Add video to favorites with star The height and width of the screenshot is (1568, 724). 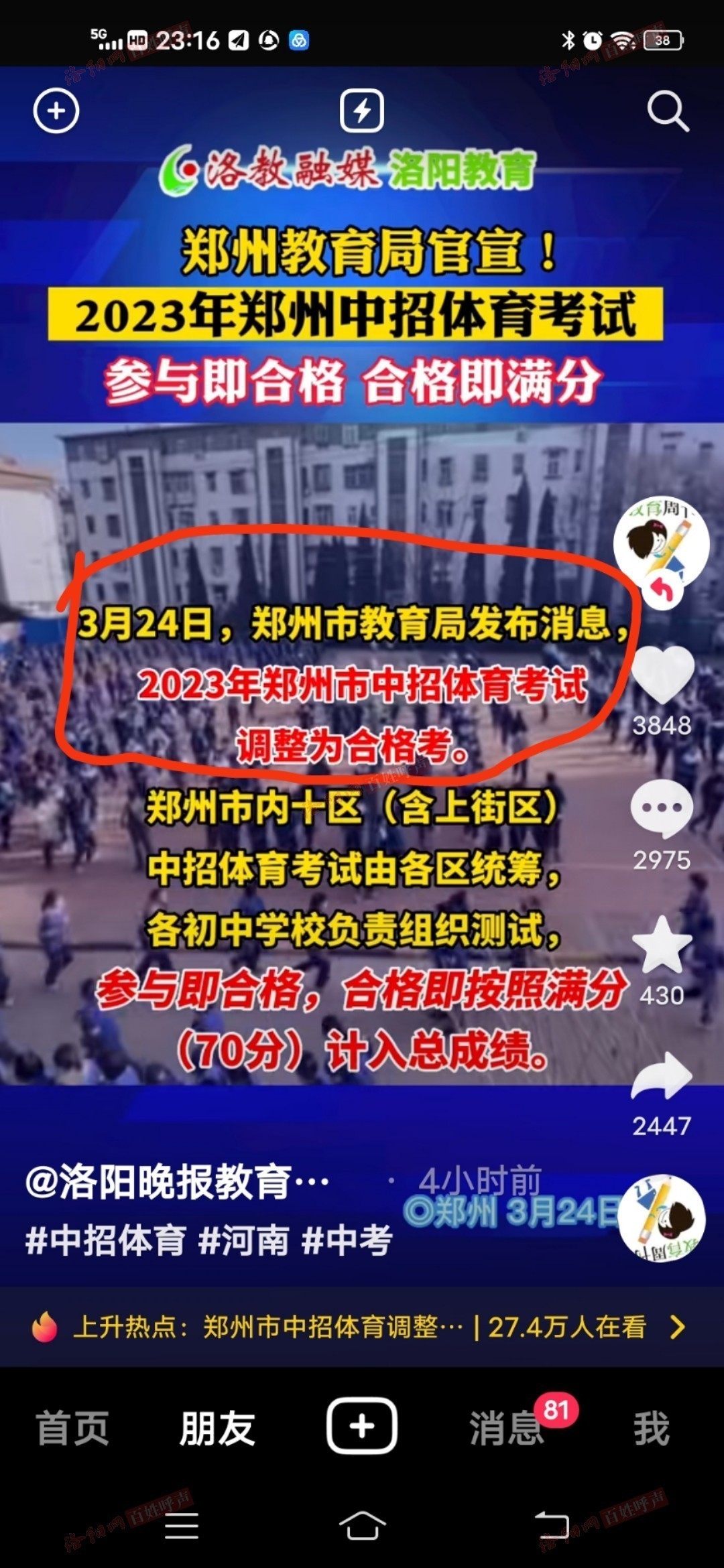pyautogui.click(x=662, y=945)
